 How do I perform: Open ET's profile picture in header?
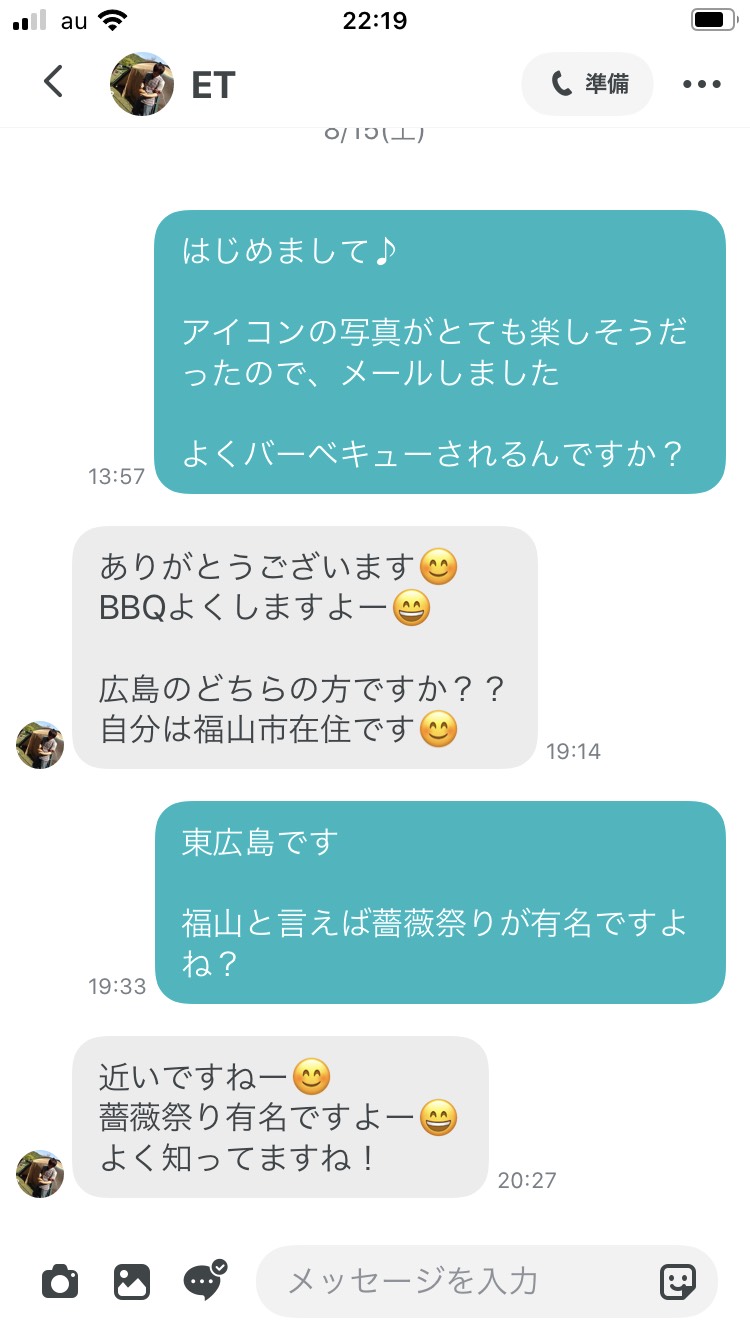click(142, 84)
